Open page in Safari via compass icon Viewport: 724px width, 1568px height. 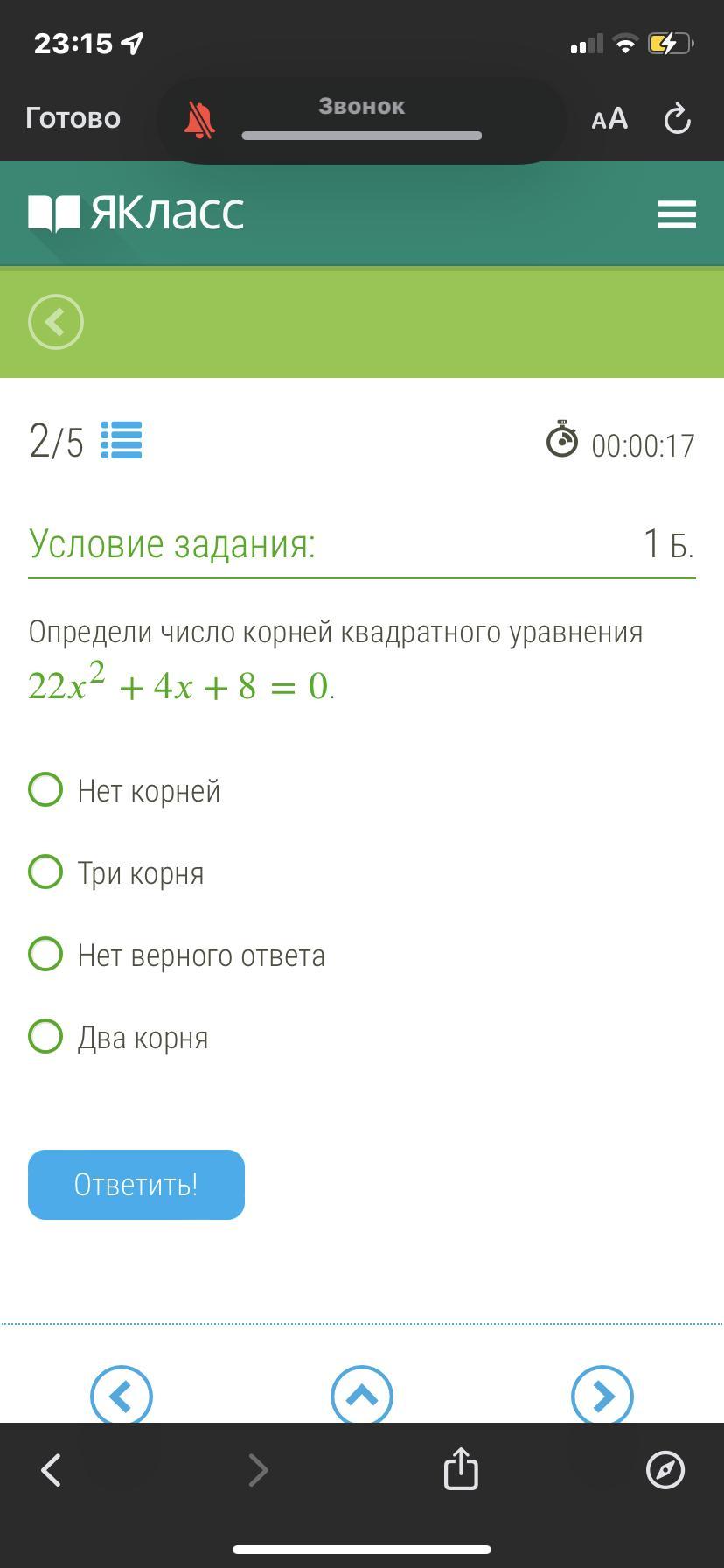point(665,1469)
